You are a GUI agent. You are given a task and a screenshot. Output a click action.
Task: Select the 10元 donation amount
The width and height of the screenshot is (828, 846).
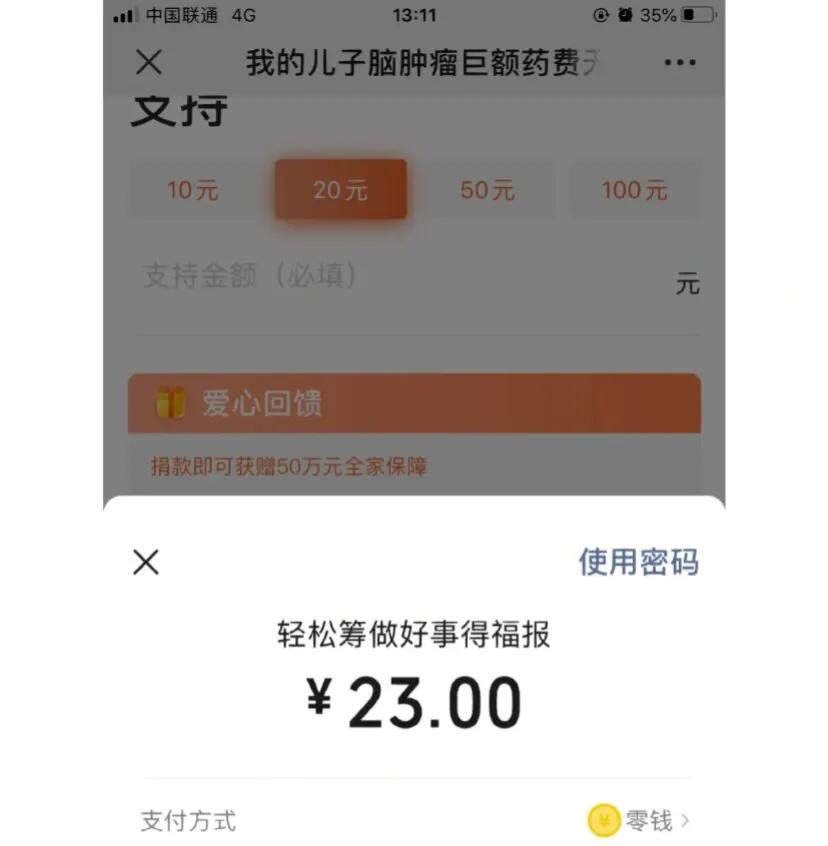click(x=193, y=190)
